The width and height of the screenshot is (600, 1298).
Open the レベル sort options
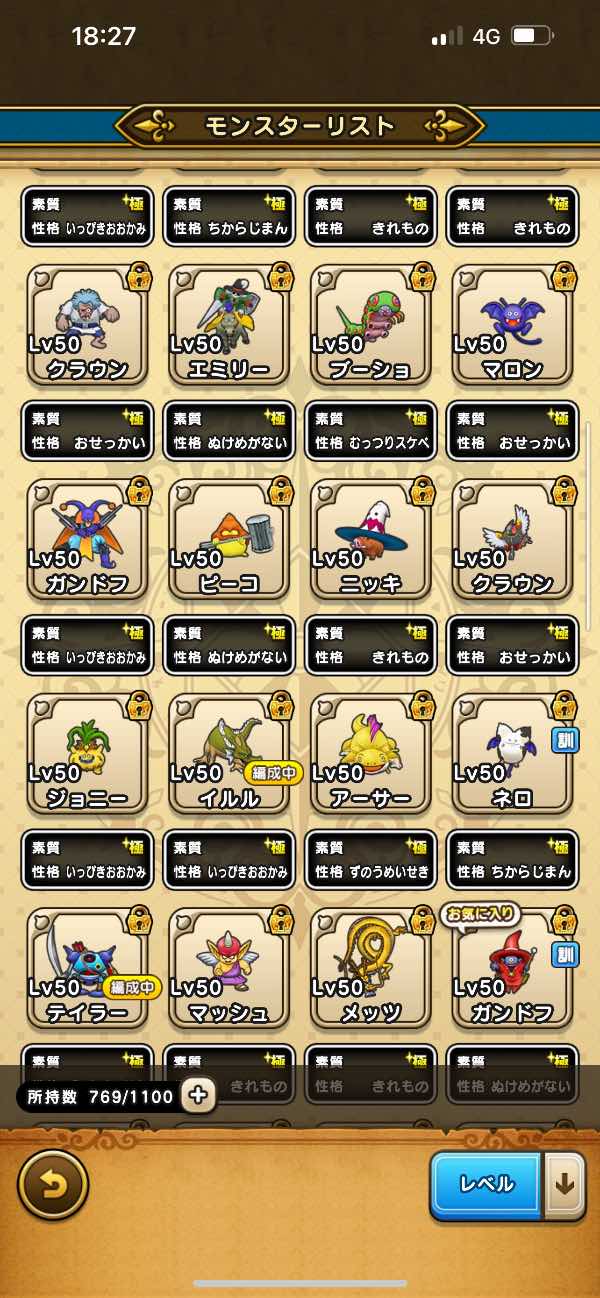coord(487,1185)
